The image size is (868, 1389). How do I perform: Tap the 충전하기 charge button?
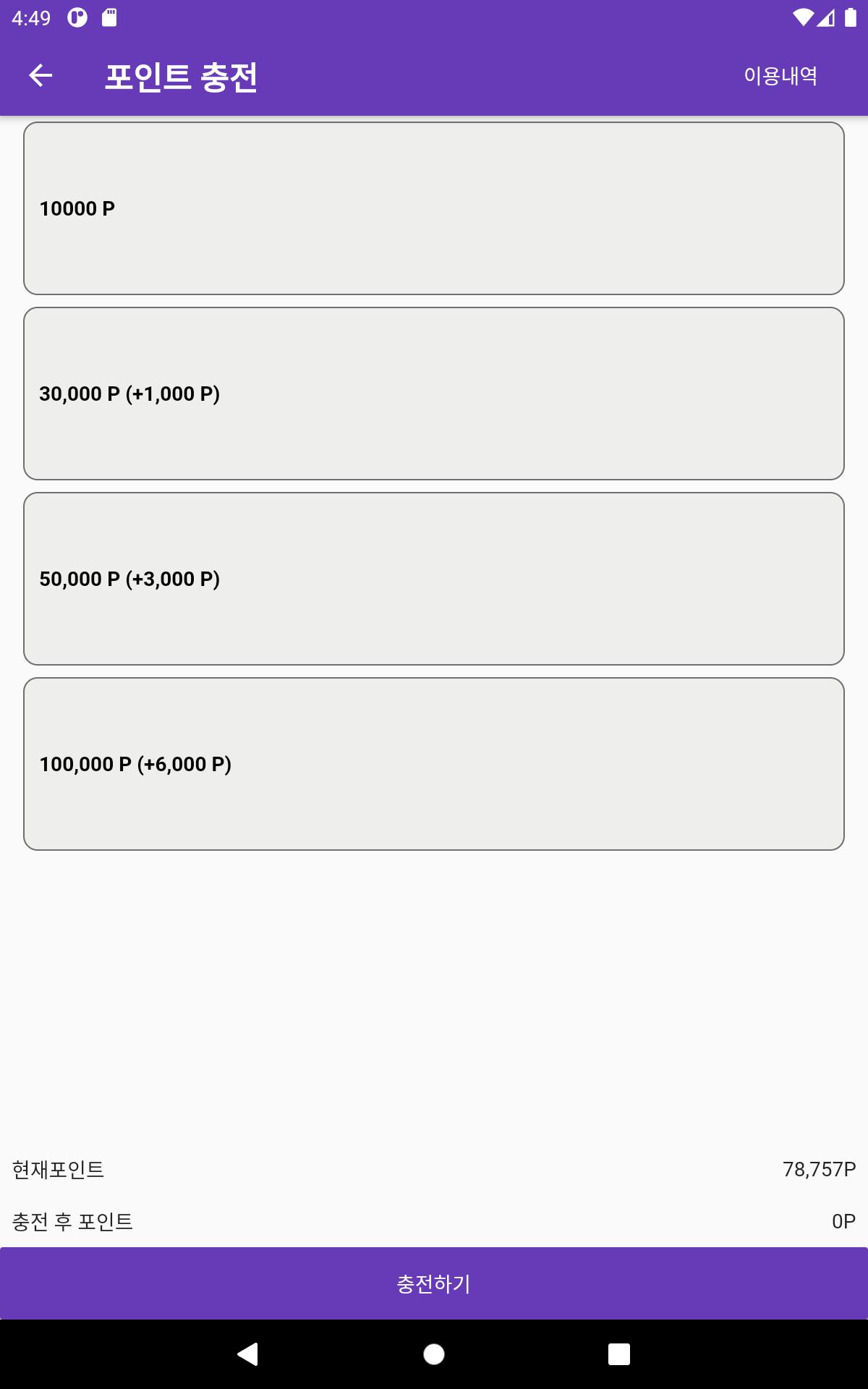click(434, 1283)
